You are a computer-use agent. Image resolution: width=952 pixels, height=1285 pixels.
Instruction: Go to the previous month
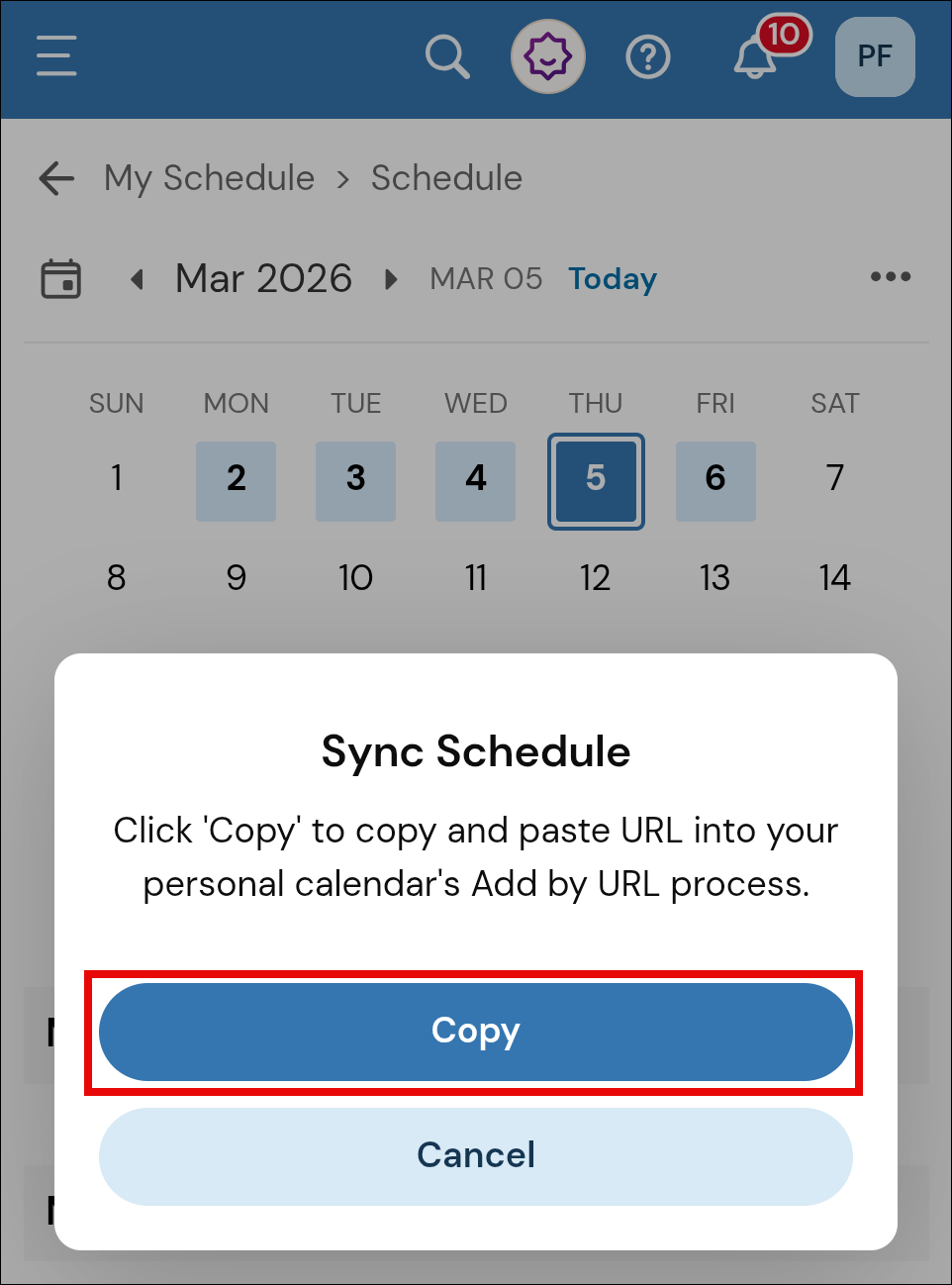tap(138, 279)
